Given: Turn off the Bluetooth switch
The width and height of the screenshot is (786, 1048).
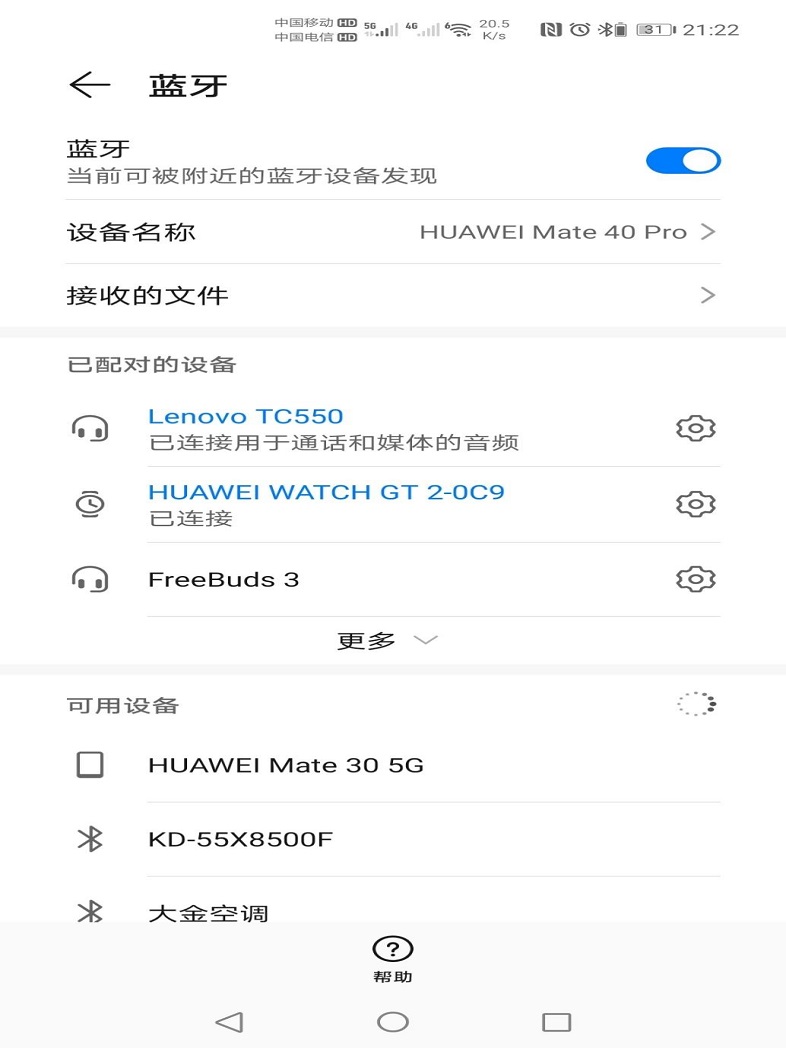Looking at the screenshot, I should pos(683,161).
